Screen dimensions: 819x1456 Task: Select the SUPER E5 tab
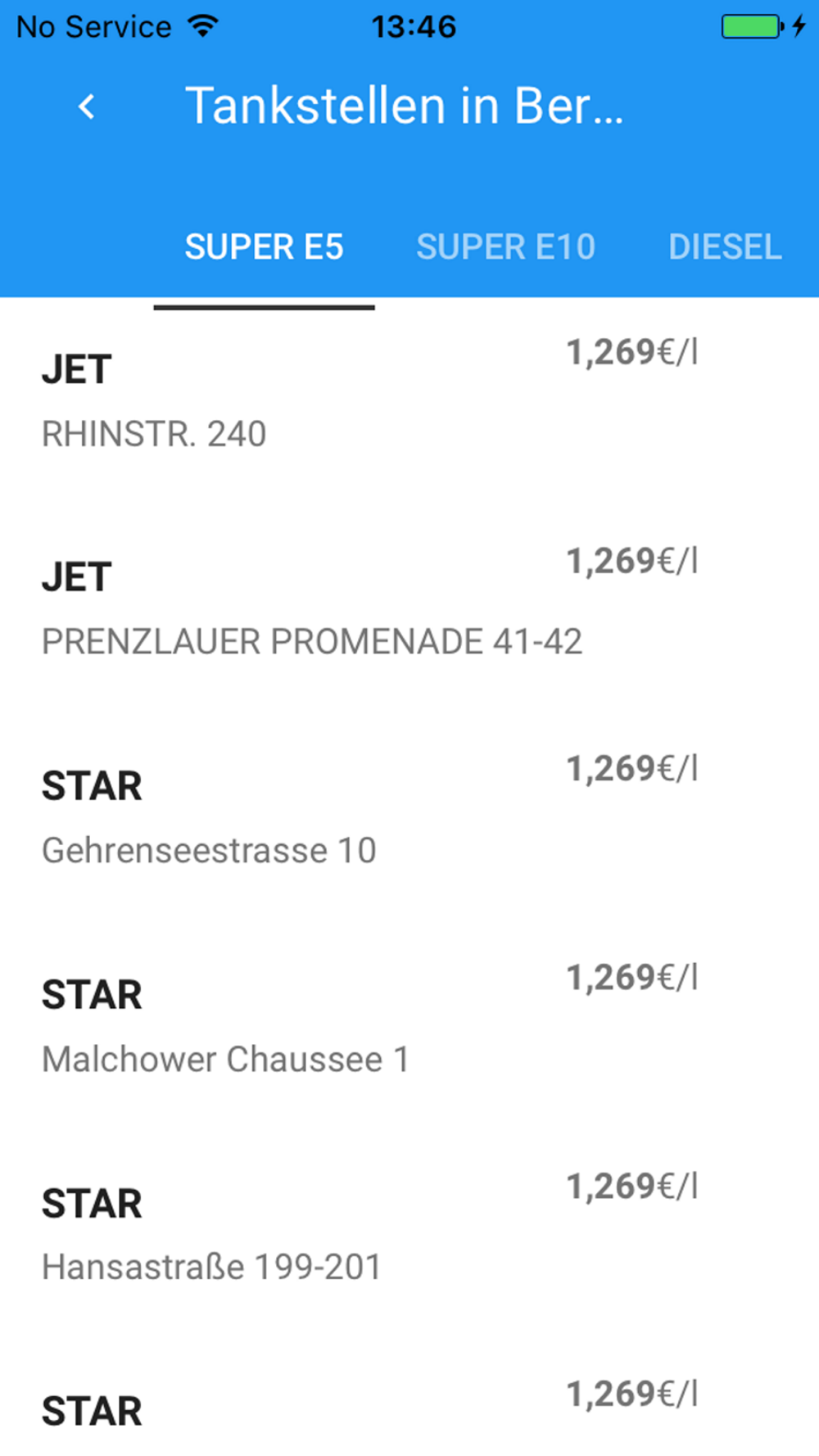tap(264, 246)
